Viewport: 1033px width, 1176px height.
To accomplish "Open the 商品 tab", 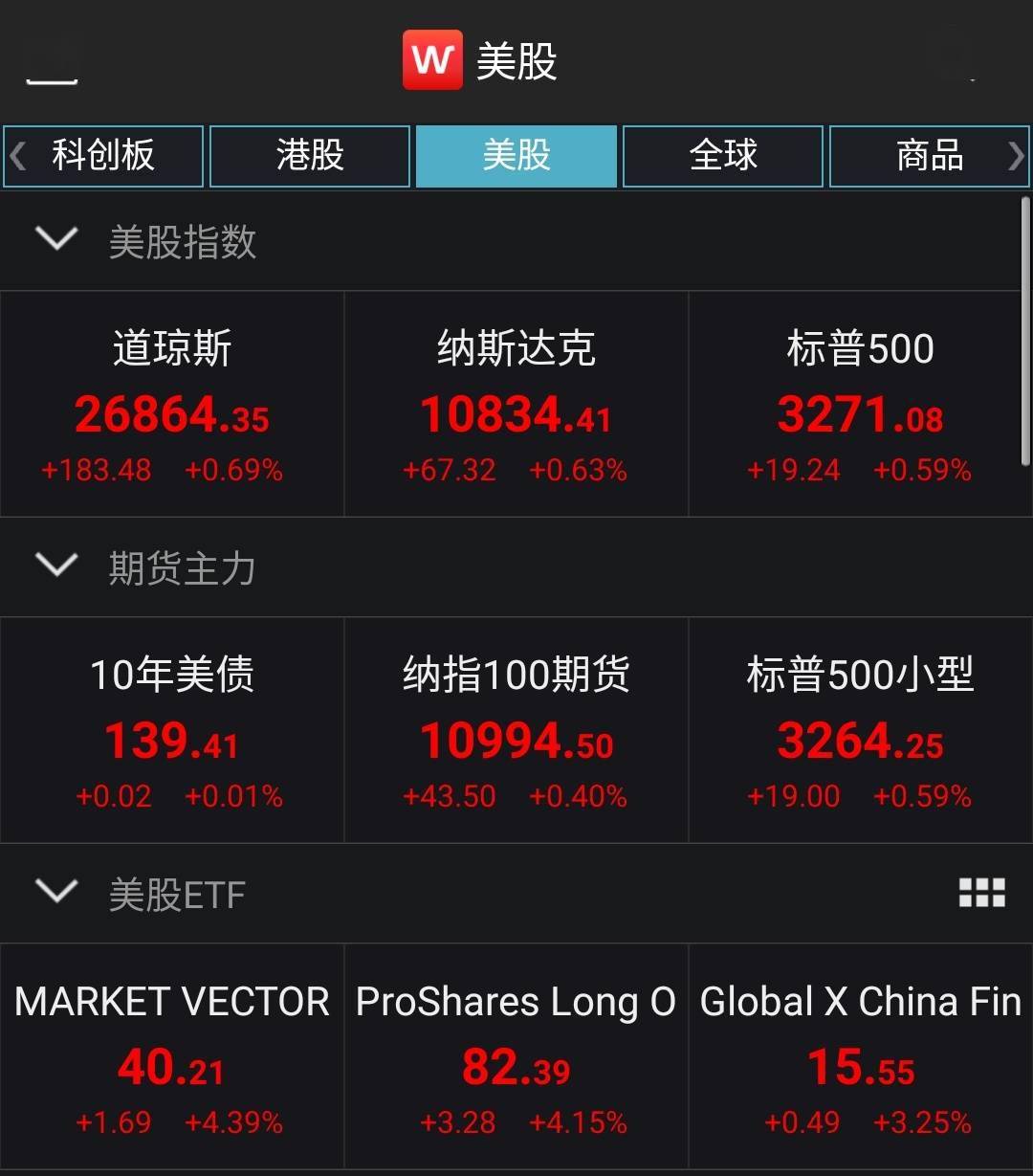I will click(929, 155).
